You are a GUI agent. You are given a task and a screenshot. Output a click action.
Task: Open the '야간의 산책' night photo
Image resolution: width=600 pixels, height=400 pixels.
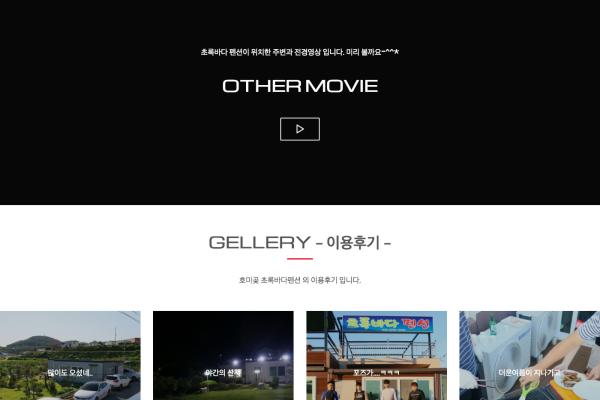(223, 357)
